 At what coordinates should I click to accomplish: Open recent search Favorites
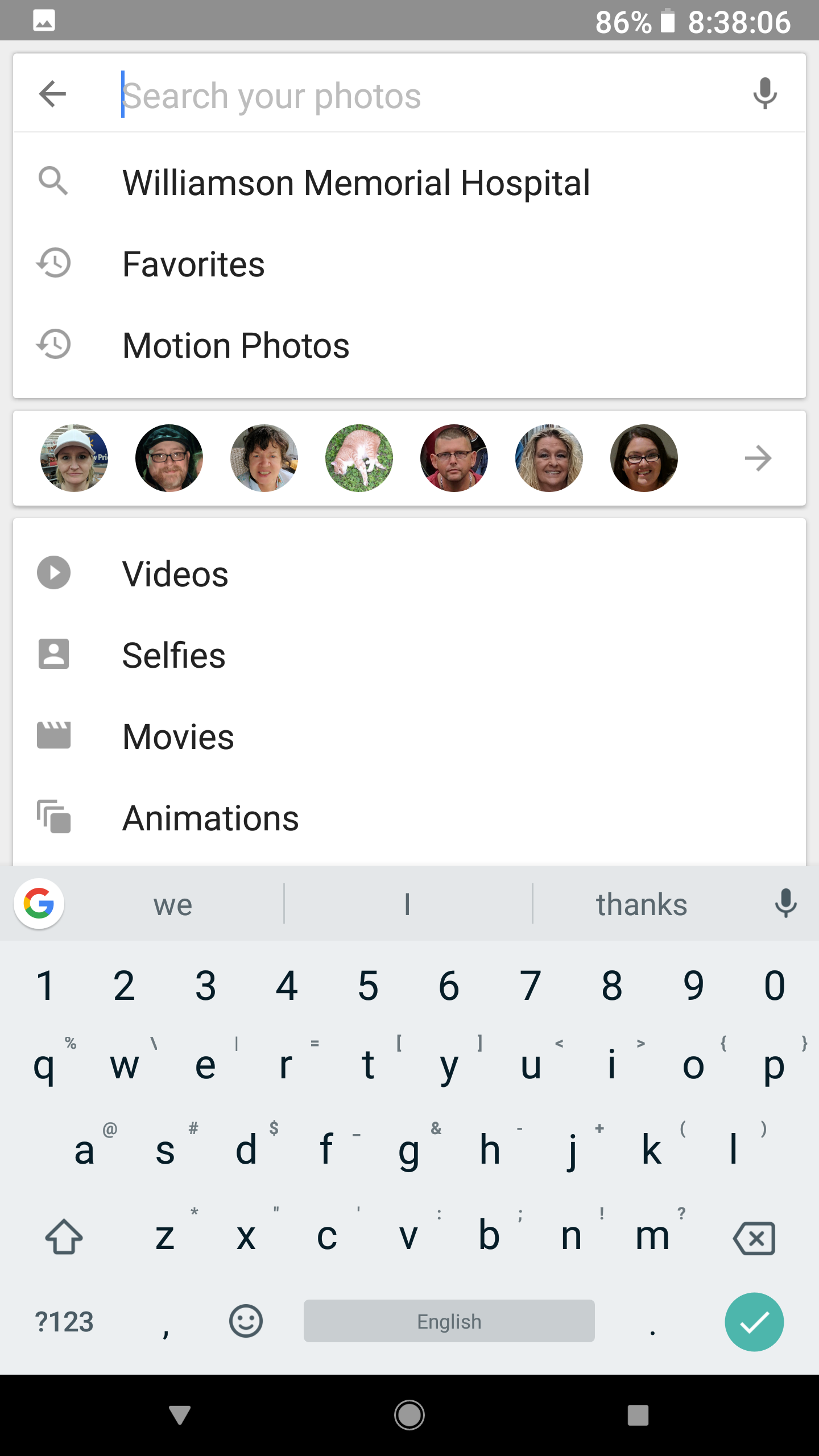(x=193, y=264)
